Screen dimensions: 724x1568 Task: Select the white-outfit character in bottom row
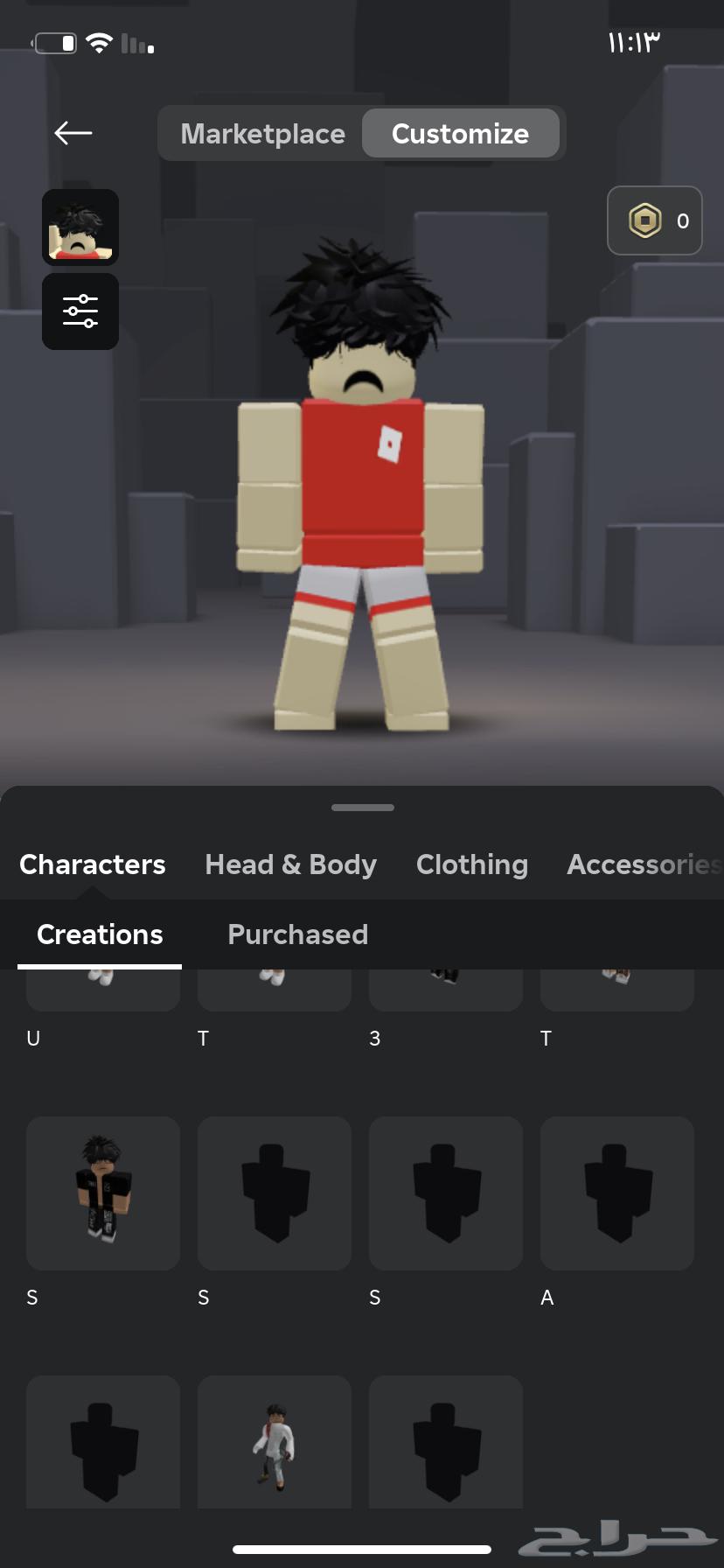tap(275, 1444)
